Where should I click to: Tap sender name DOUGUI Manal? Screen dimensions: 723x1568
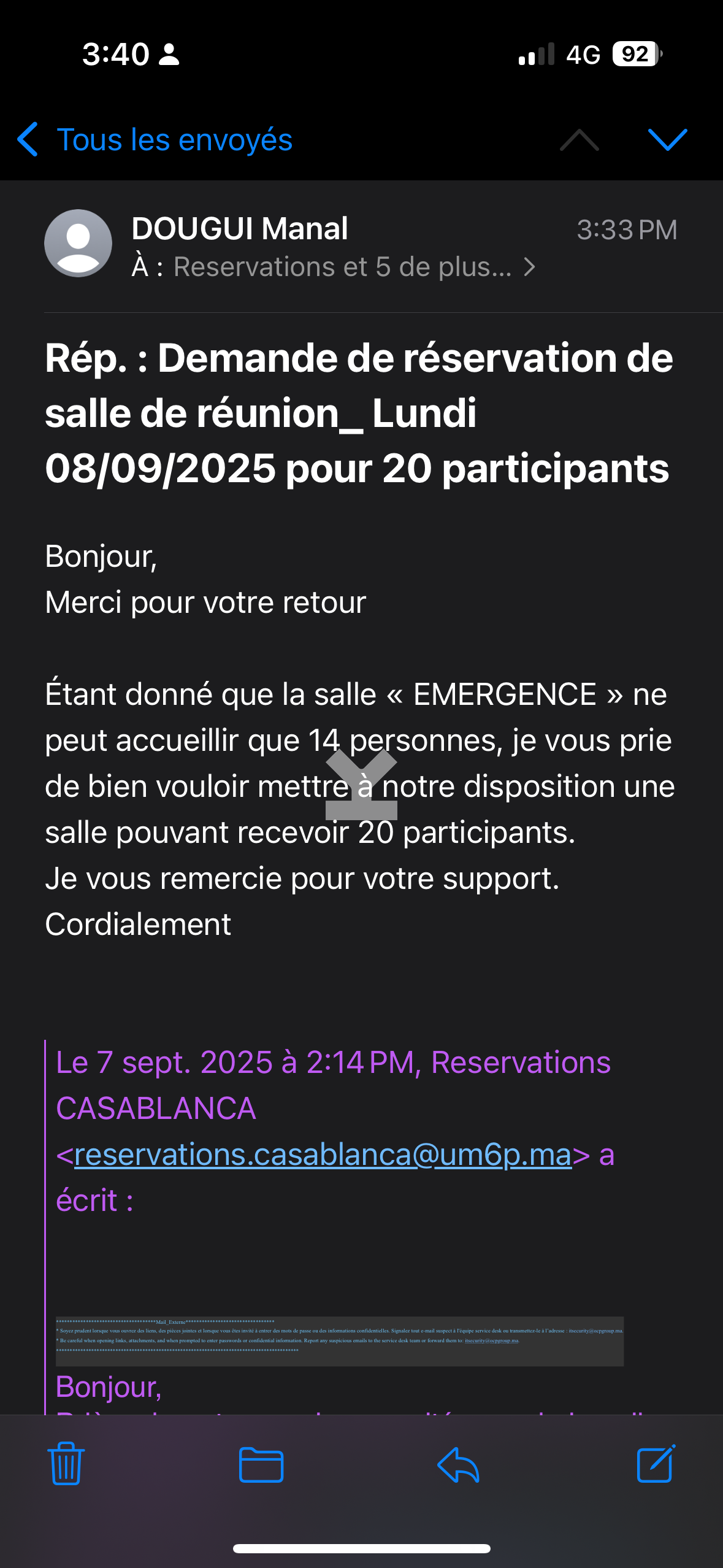coord(240,228)
